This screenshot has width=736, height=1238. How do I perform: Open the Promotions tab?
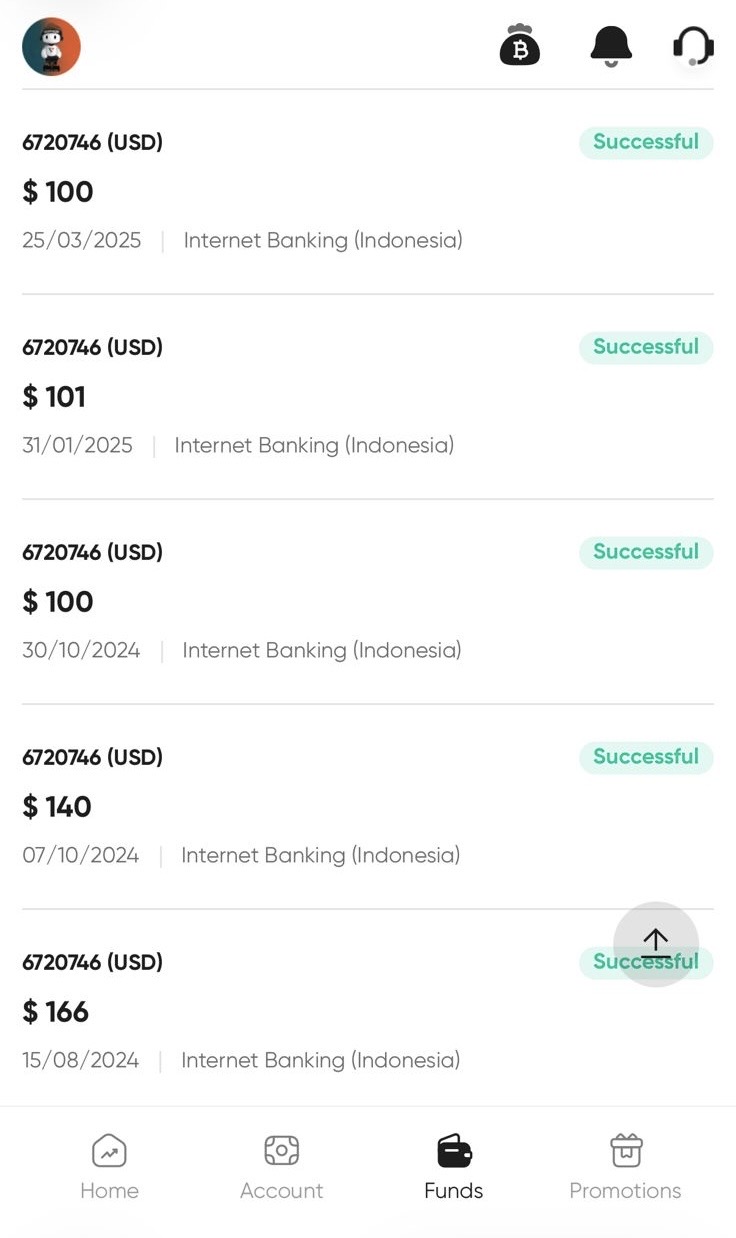[625, 1166]
